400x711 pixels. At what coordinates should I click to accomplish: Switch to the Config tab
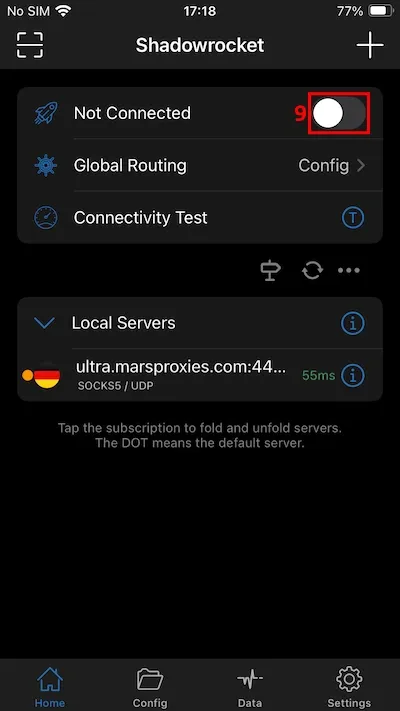[150, 687]
